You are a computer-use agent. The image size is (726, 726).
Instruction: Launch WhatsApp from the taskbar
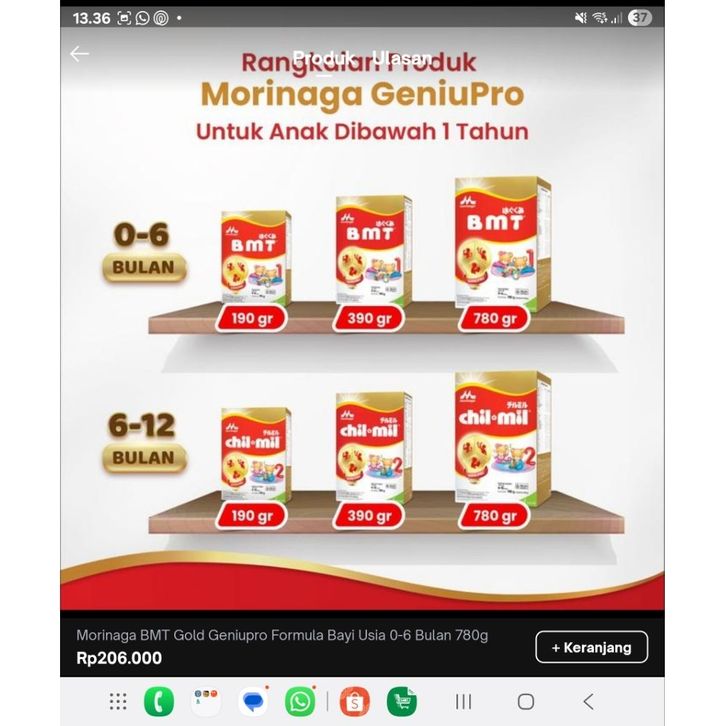point(300,701)
